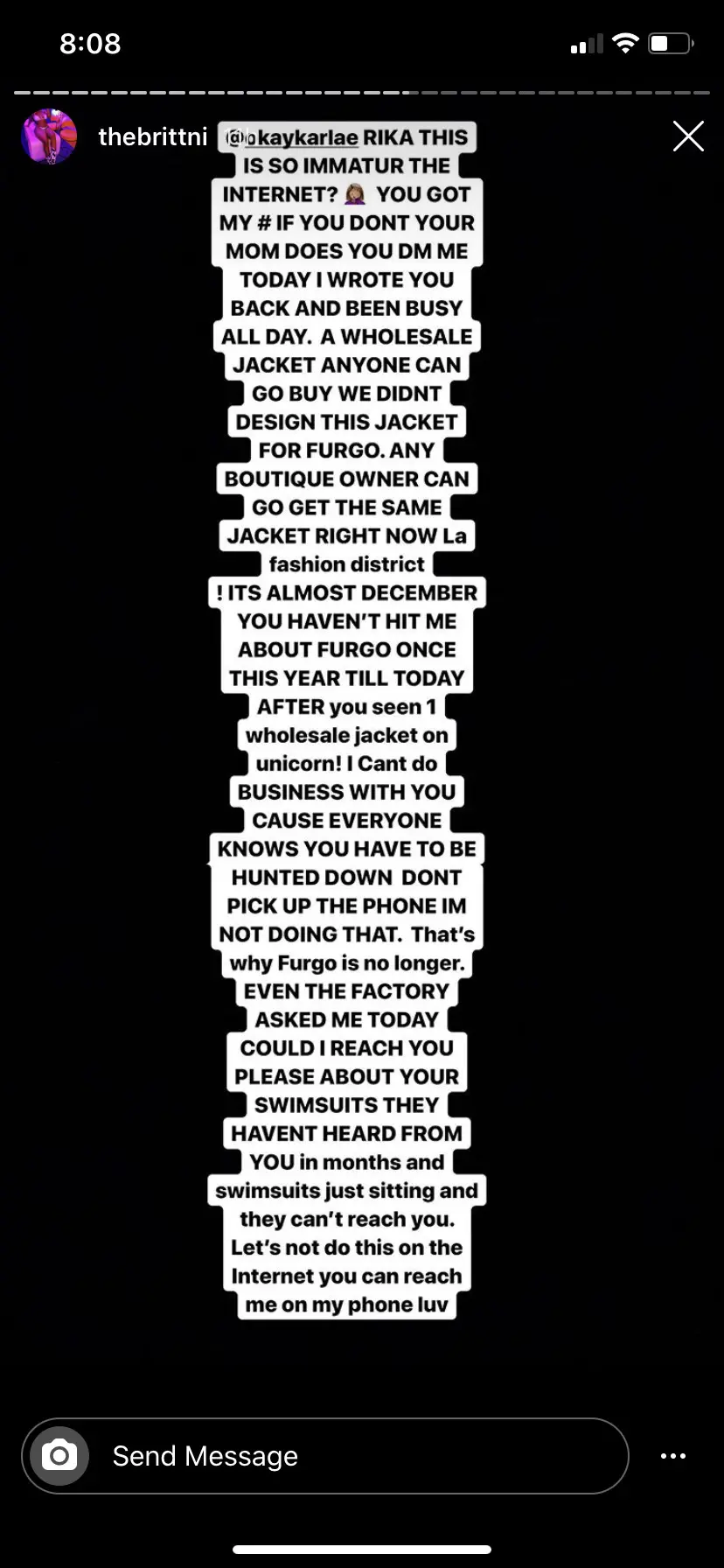Open the thebrittni username
The image size is (724, 1568).
[x=153, y=136]
